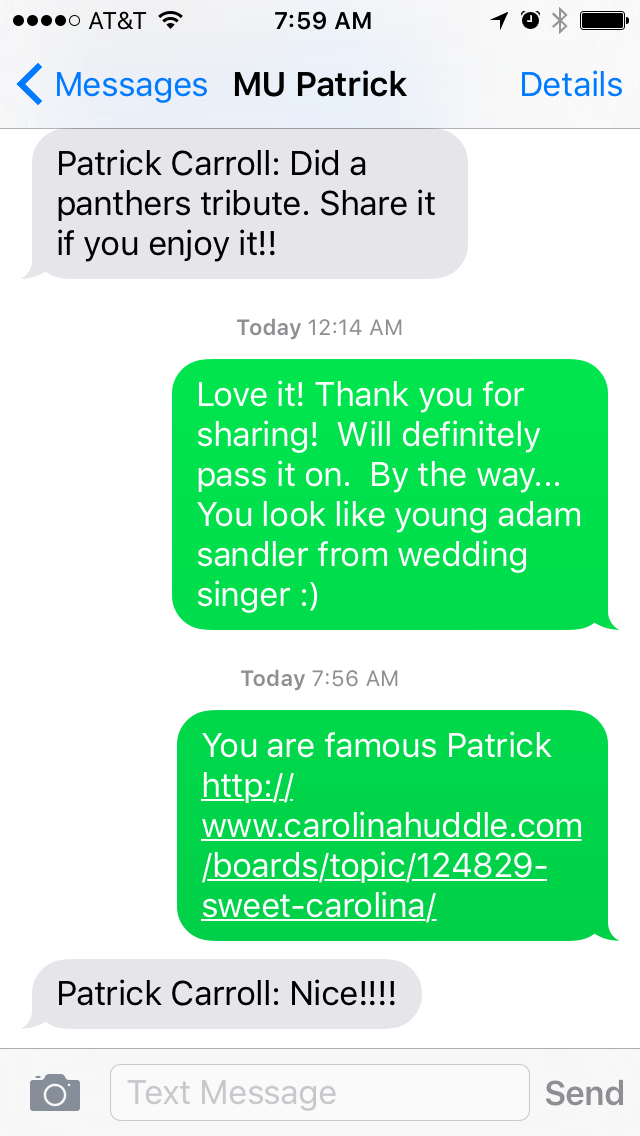Screen dimensions: 640x1136
Task: Tap the Send button
Action: pos(584,1093)
